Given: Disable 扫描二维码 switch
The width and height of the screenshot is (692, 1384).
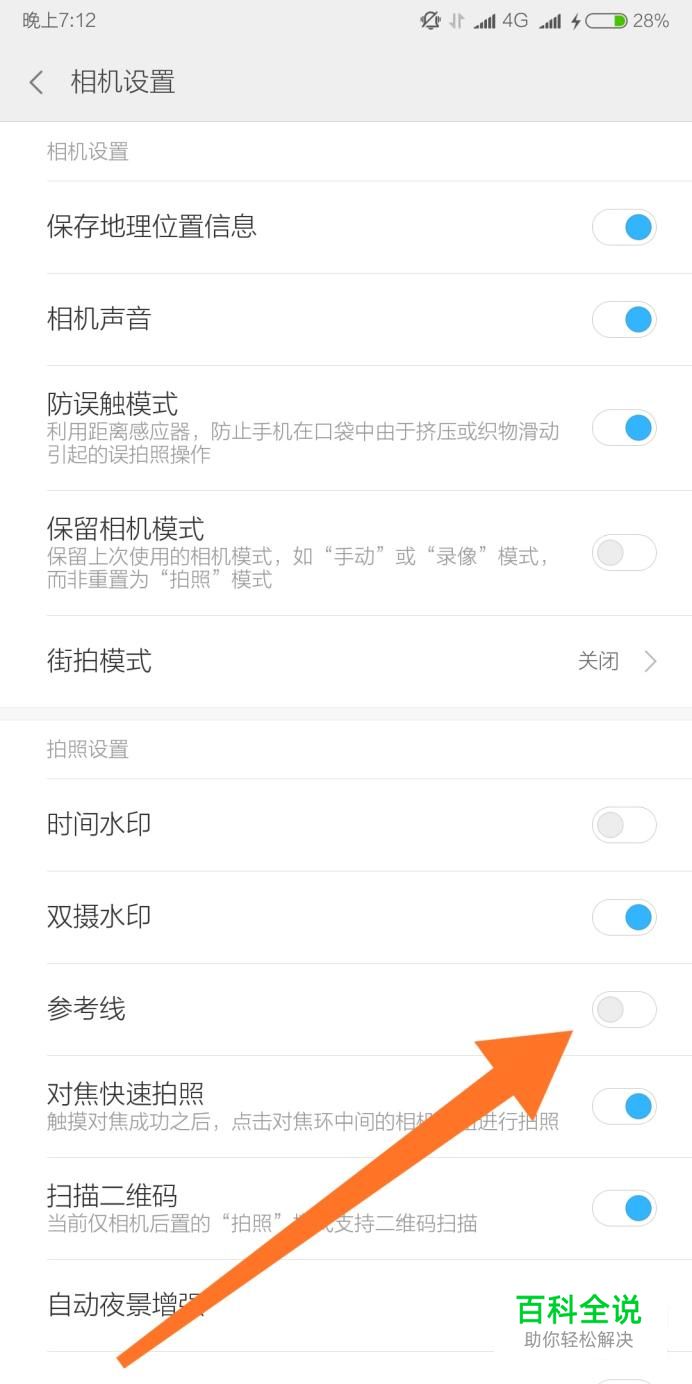Looking at the screenshot, I should (624, 1208).
